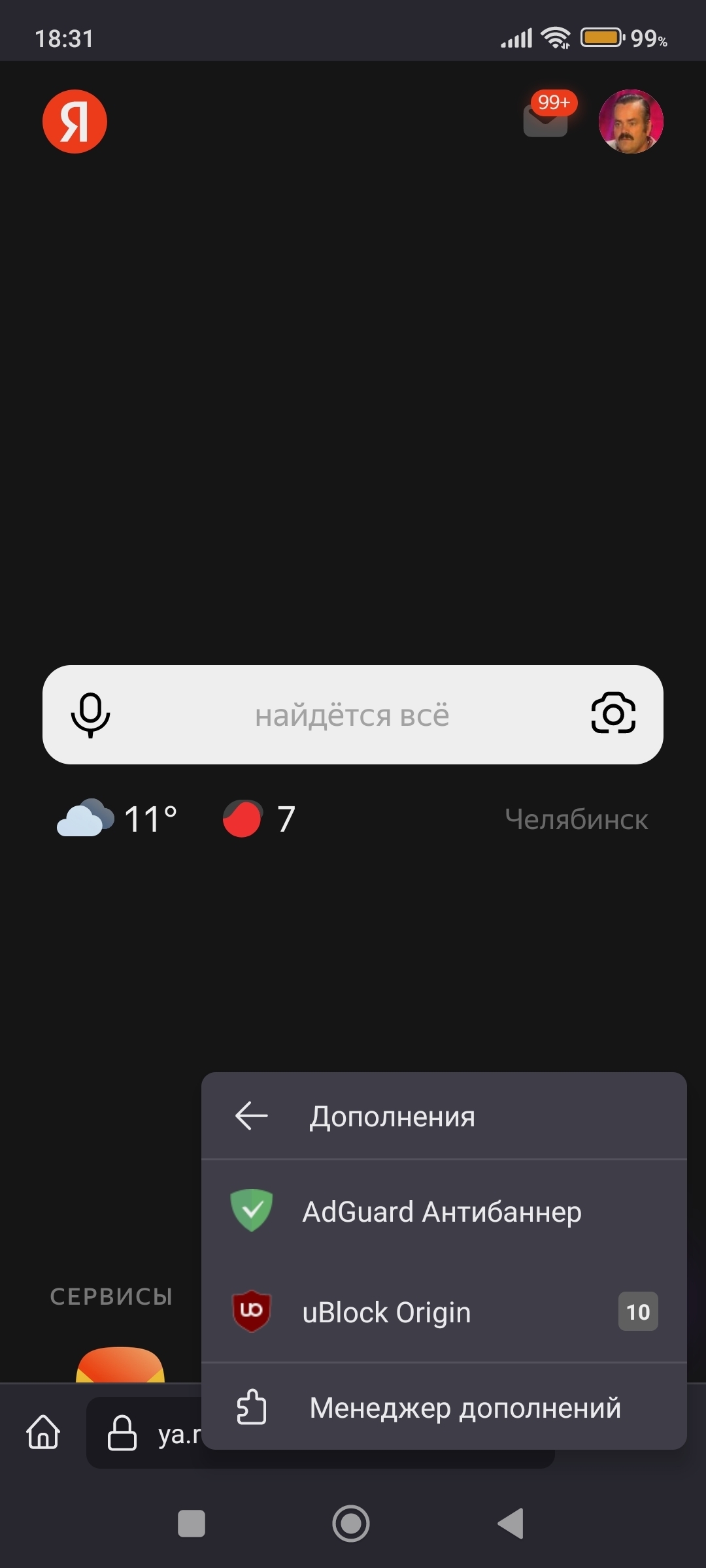View the 11° weather forecast

118,819
